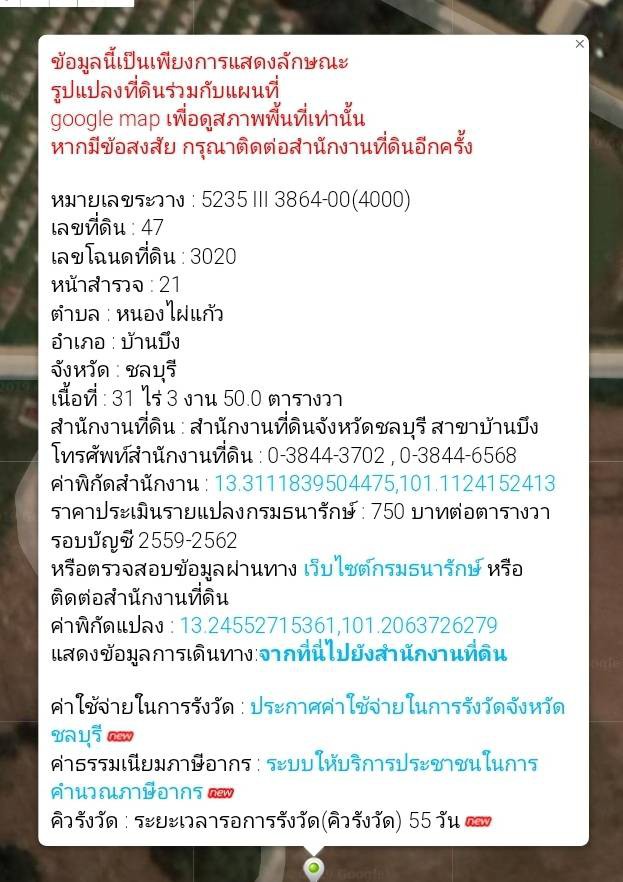The height and width of the screenshot is (882, 623).
Task: Open the land office coordinates link 13.3111839504475
Action: click(x=385, y=484)
